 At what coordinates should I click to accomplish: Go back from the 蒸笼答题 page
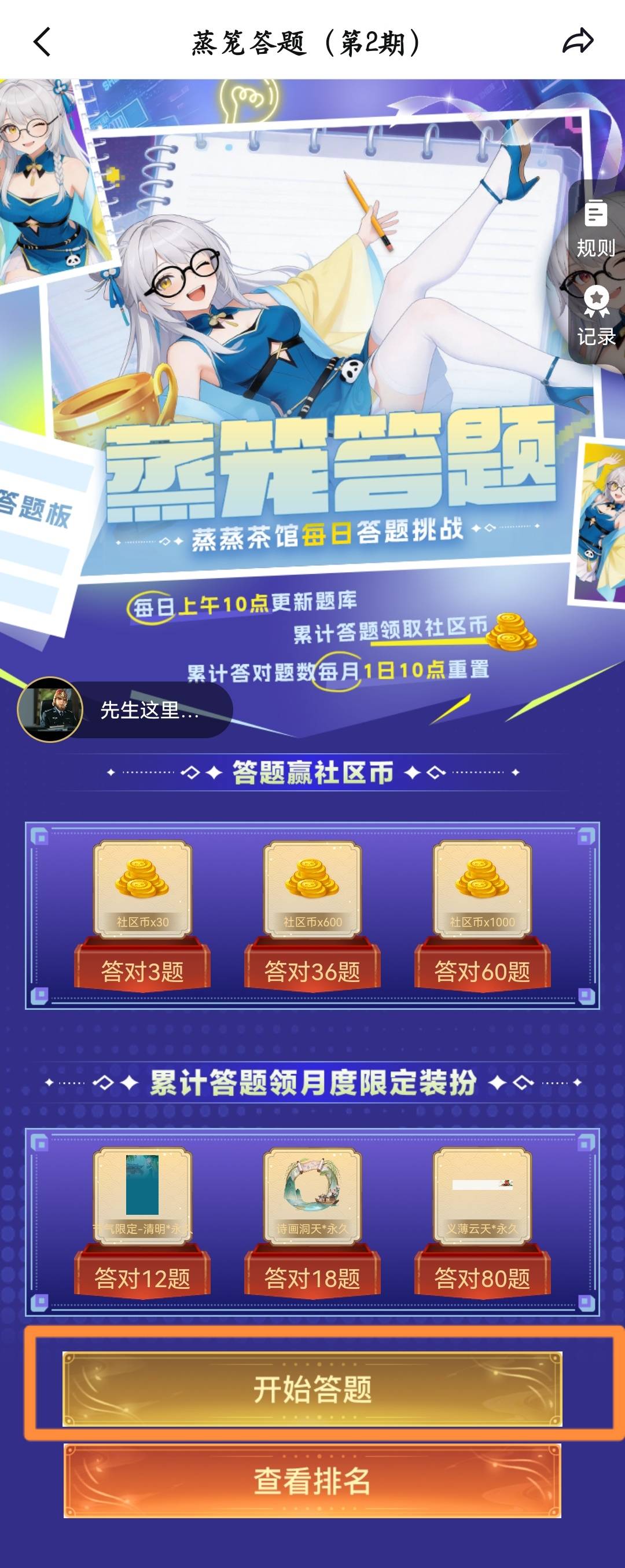42,42
